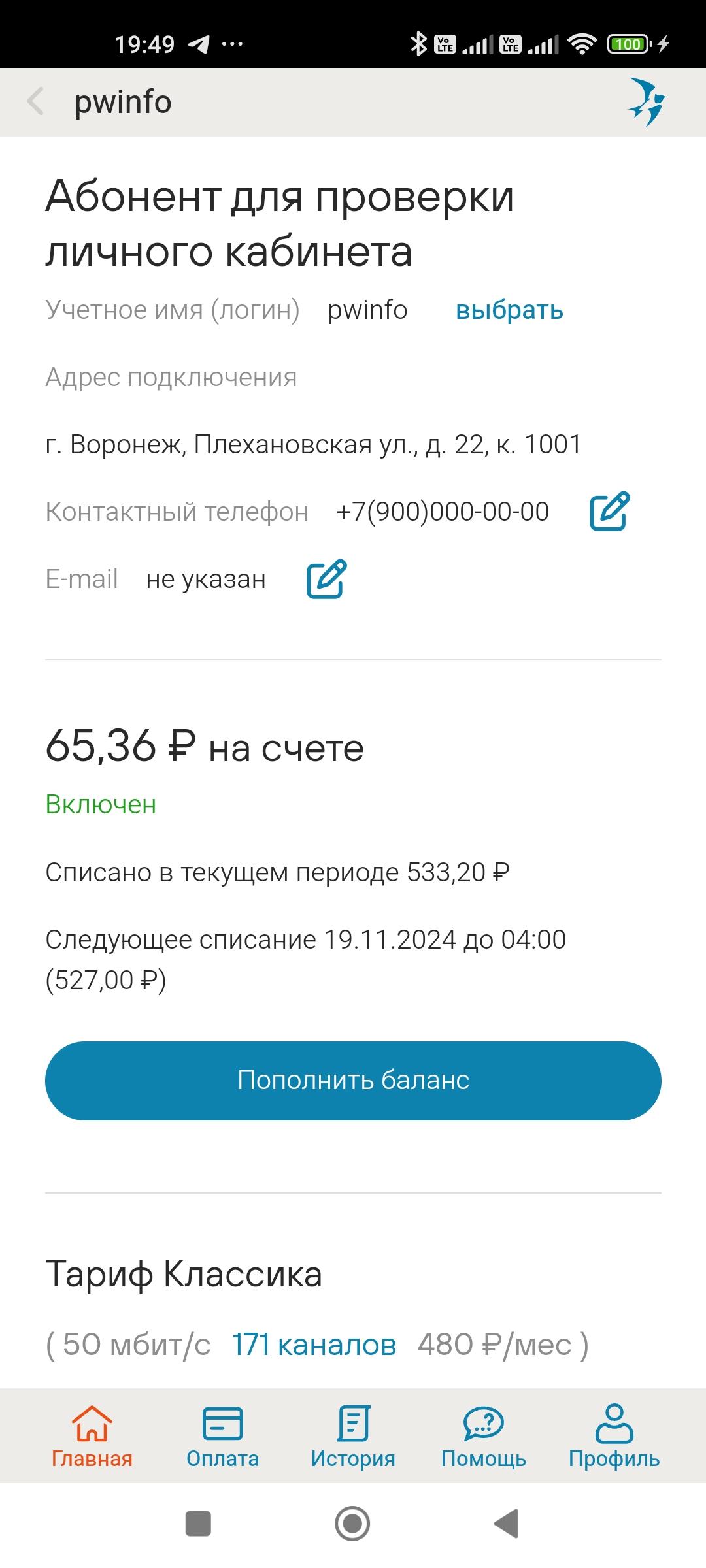706x1568 pixels.
Task: Open recent apps via system square button
Action: 198,1524
